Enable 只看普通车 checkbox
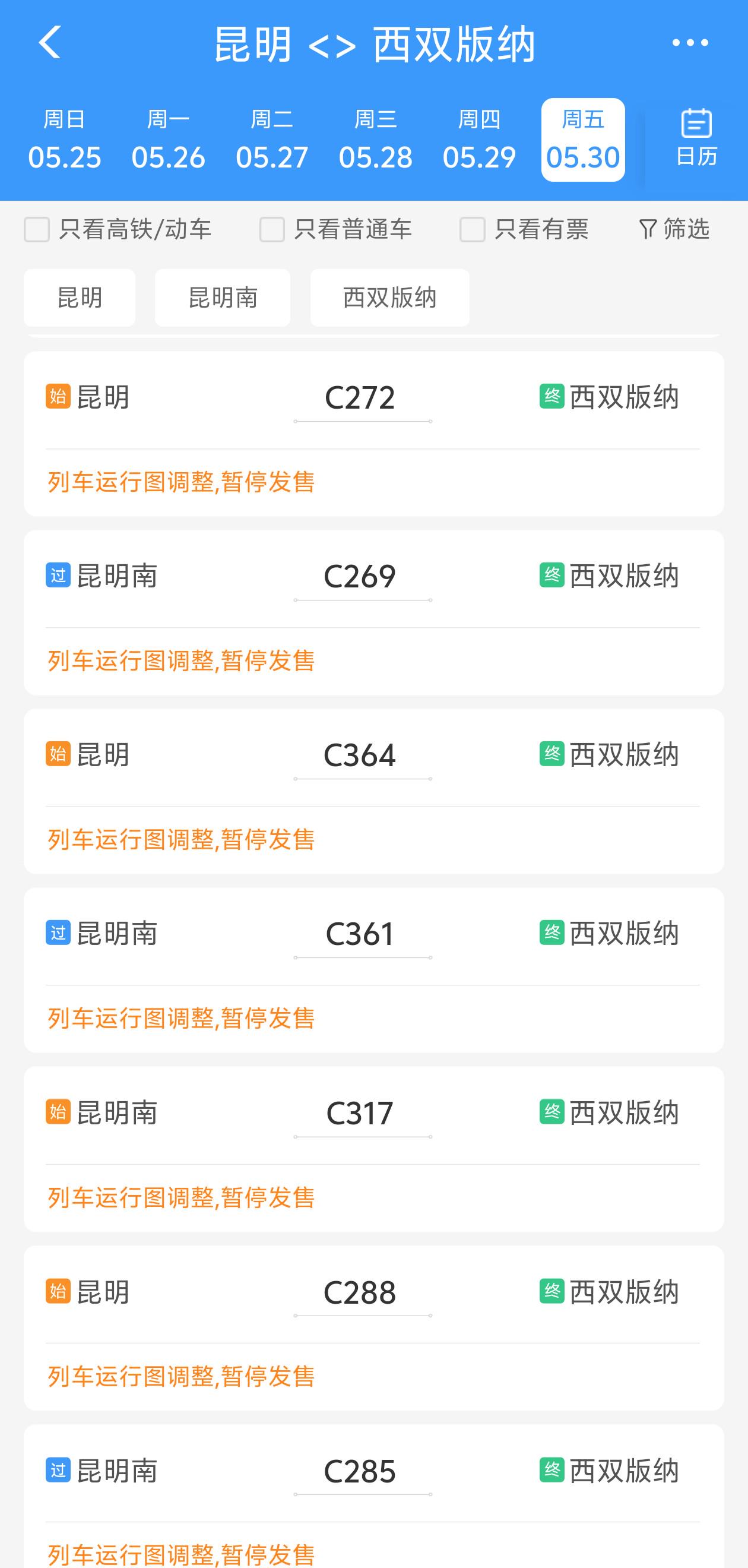This screenshot has height=1568, width=748. tap(272, 229)
